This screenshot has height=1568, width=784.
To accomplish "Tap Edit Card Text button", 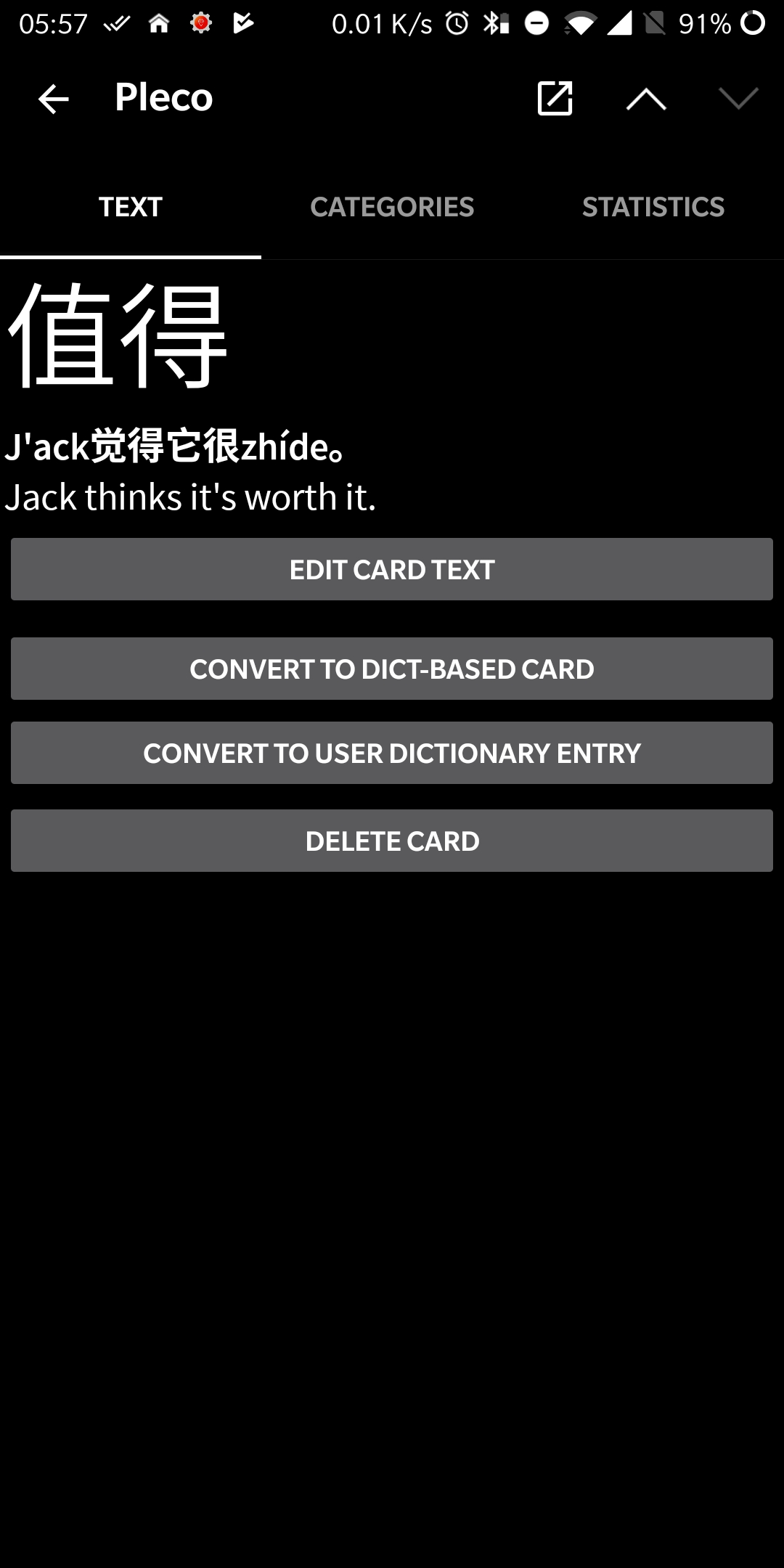I will point(392,569).
